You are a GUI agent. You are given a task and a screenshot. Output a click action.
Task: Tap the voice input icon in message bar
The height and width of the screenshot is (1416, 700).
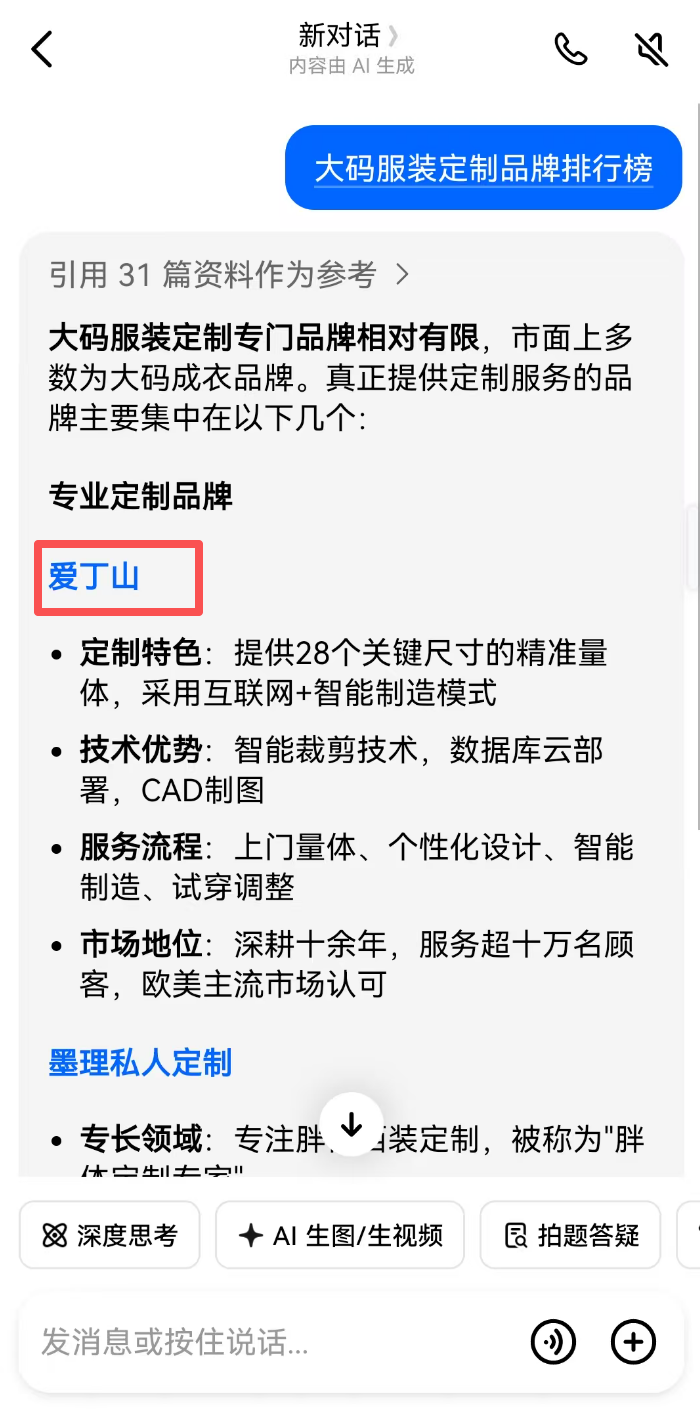(x=553, y=1342)
